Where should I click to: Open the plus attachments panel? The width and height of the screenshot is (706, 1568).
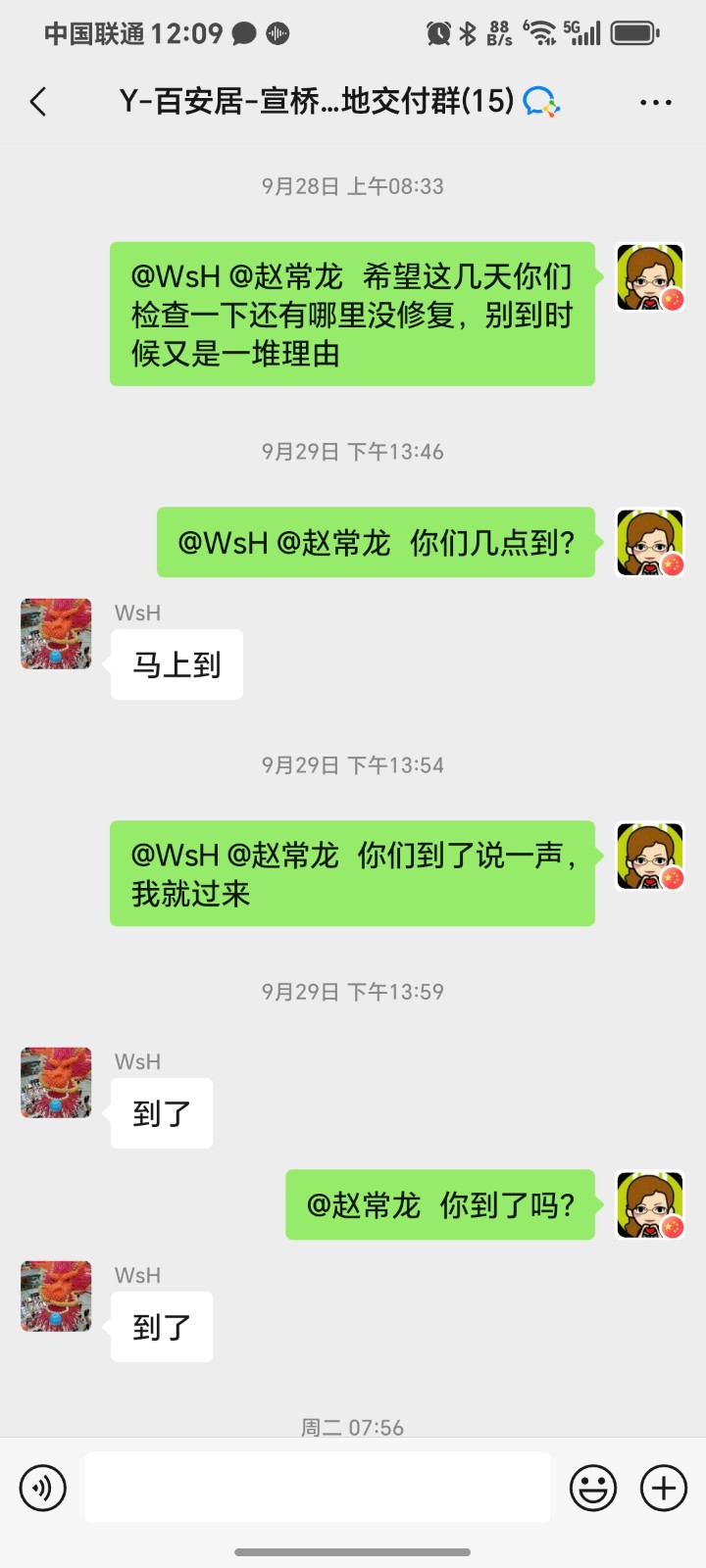pos(664,1488)
